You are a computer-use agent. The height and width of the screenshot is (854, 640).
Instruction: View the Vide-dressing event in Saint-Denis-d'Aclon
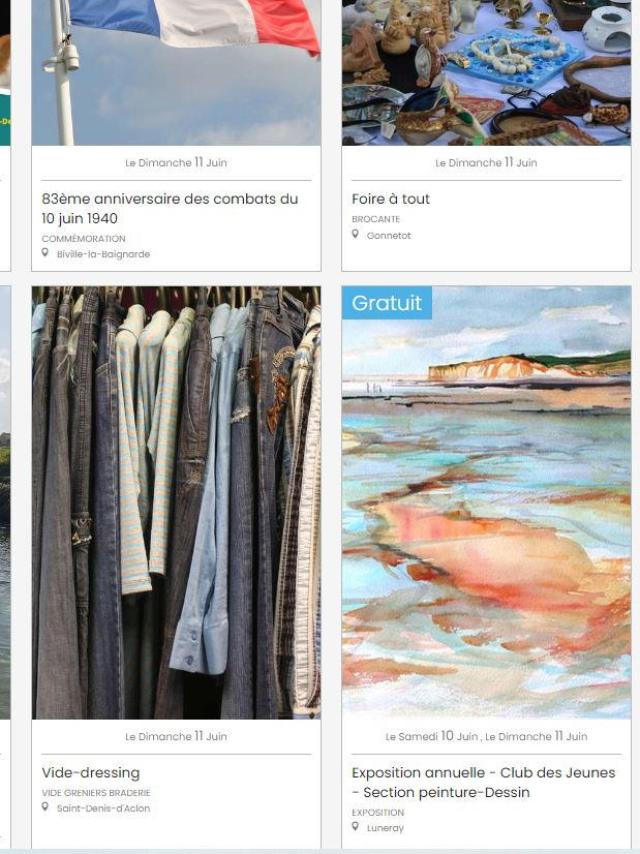pos(91,772)
